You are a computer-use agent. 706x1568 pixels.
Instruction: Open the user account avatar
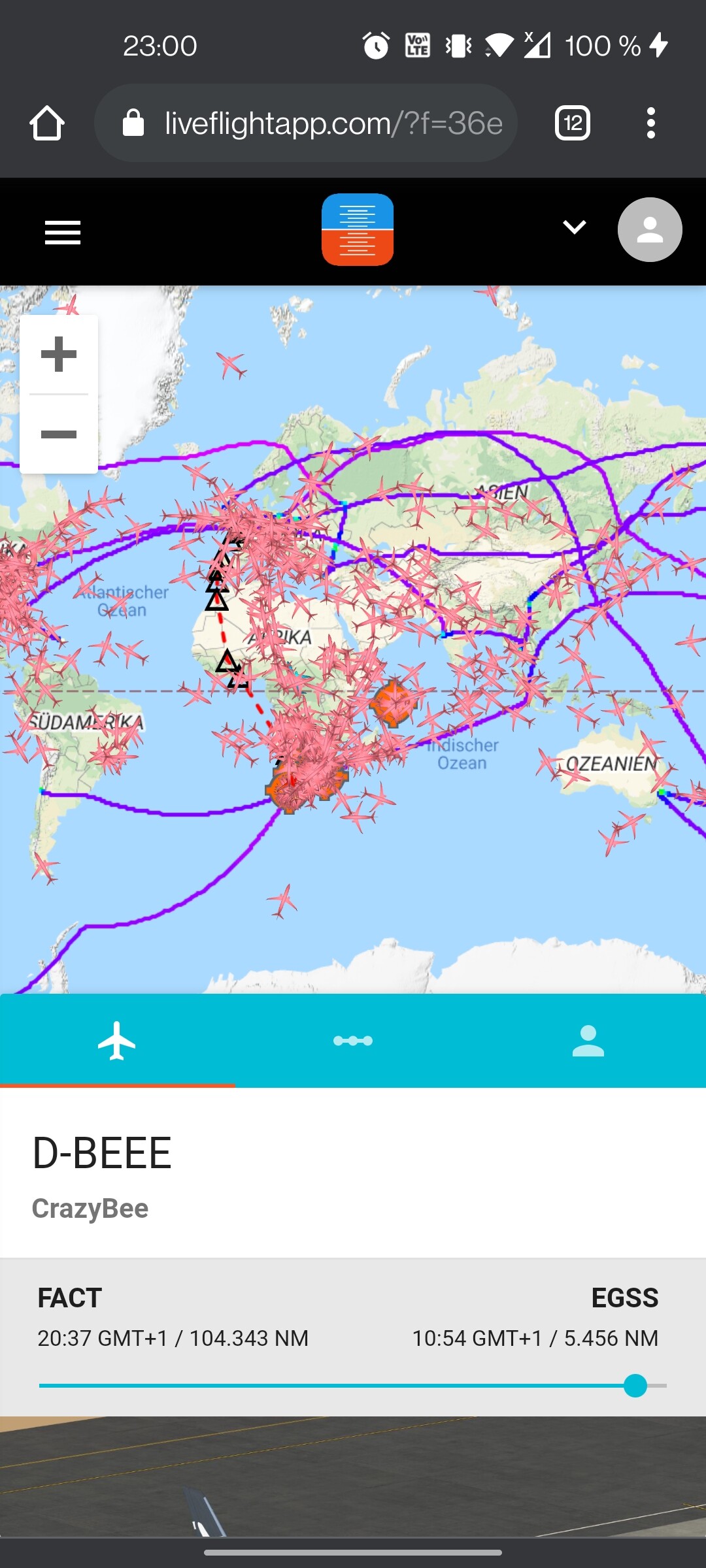coord(649,230)
